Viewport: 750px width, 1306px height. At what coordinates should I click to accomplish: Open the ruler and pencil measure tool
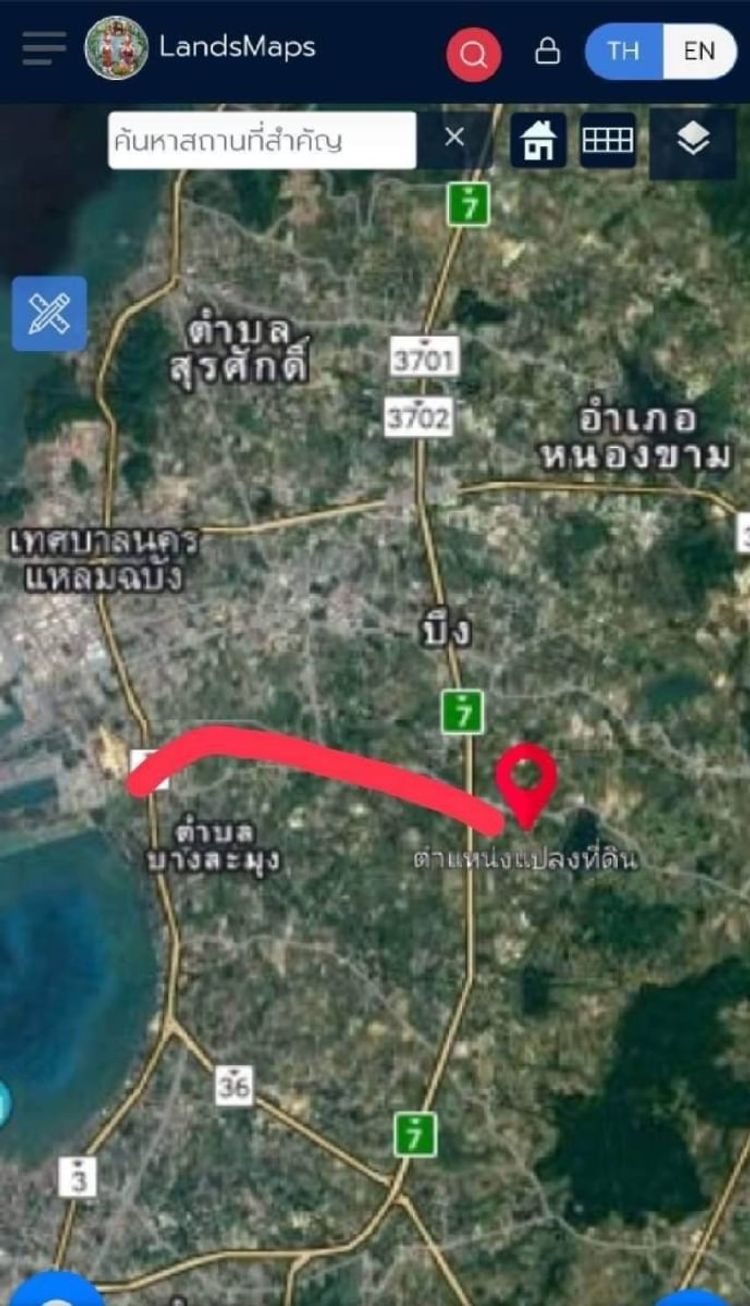(x=49, y=314)
